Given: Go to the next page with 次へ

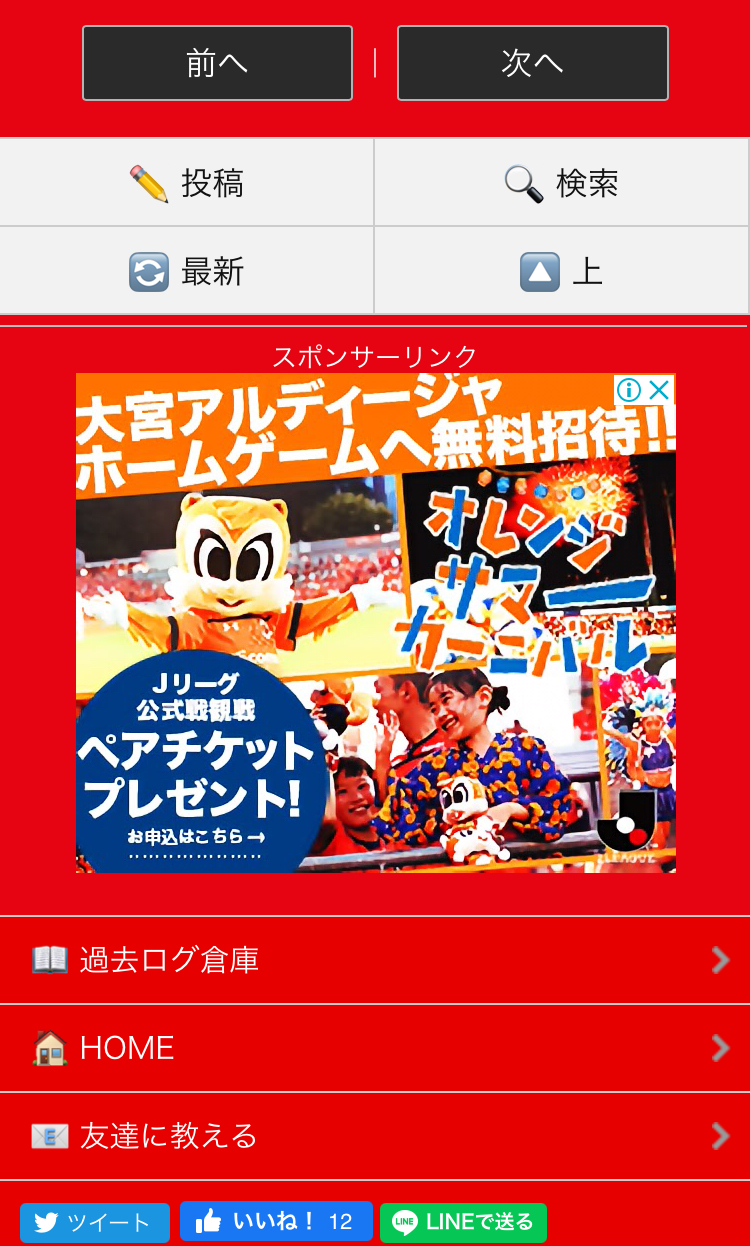Looking at the screenshot, I should (x=532, y=63).
